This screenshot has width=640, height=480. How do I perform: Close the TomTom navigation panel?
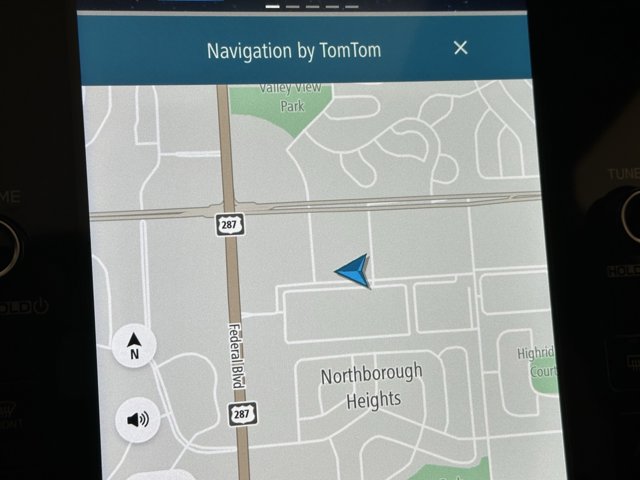pos(460,48)
